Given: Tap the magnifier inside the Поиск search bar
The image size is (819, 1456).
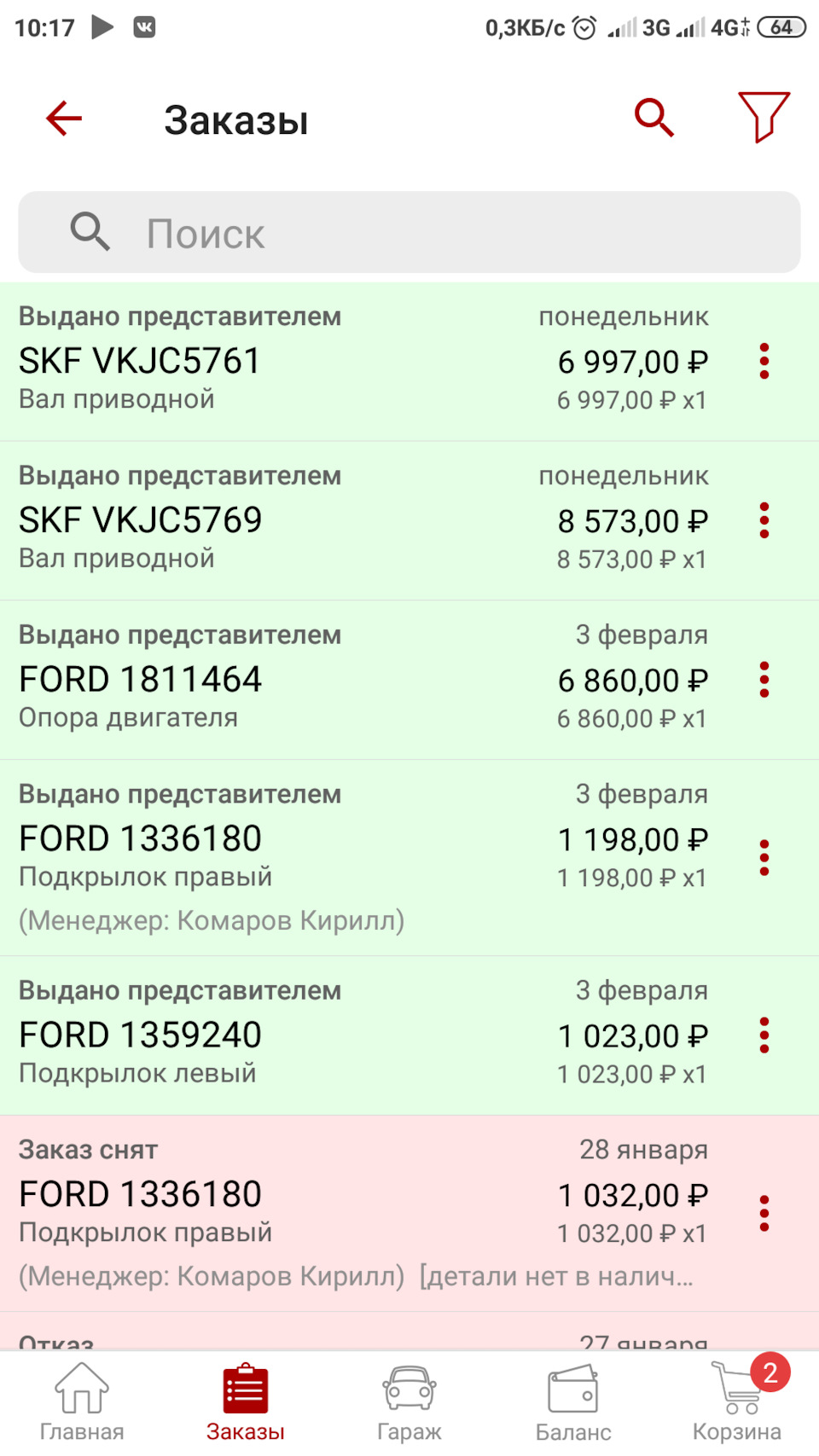Looking at the screenshot, I should (x=89, y=231).
